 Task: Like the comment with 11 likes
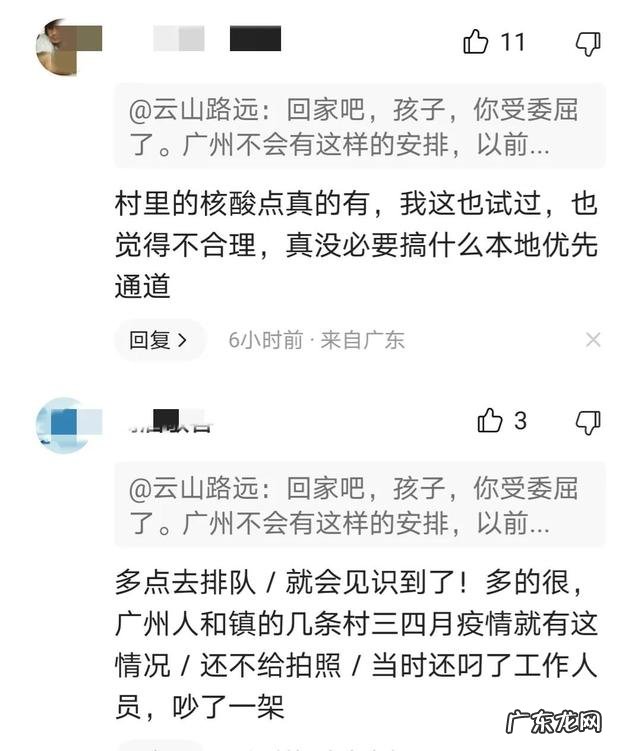(x=477, y=42)
